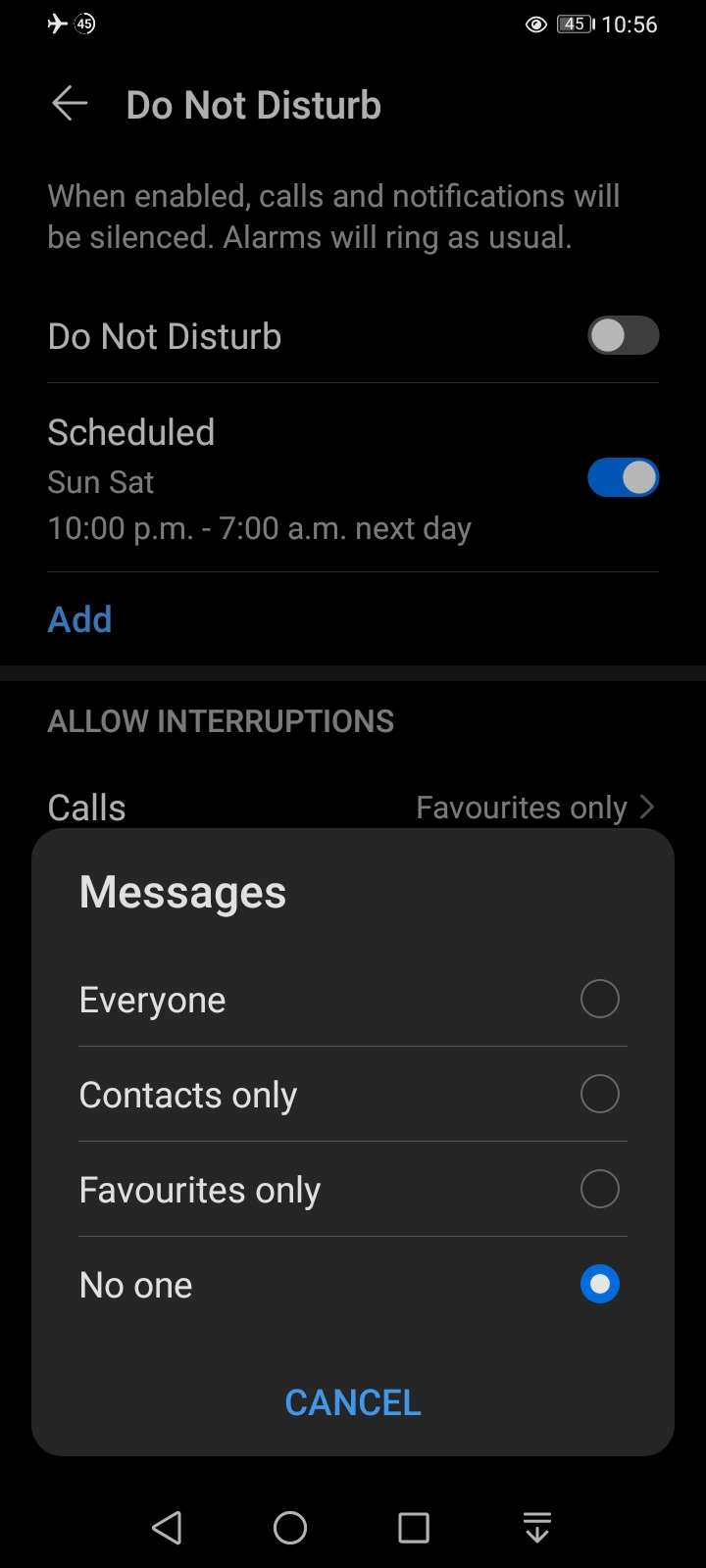Tap the system home button
This screenshot has height=1568, width=706.
tap(290, 1527)
